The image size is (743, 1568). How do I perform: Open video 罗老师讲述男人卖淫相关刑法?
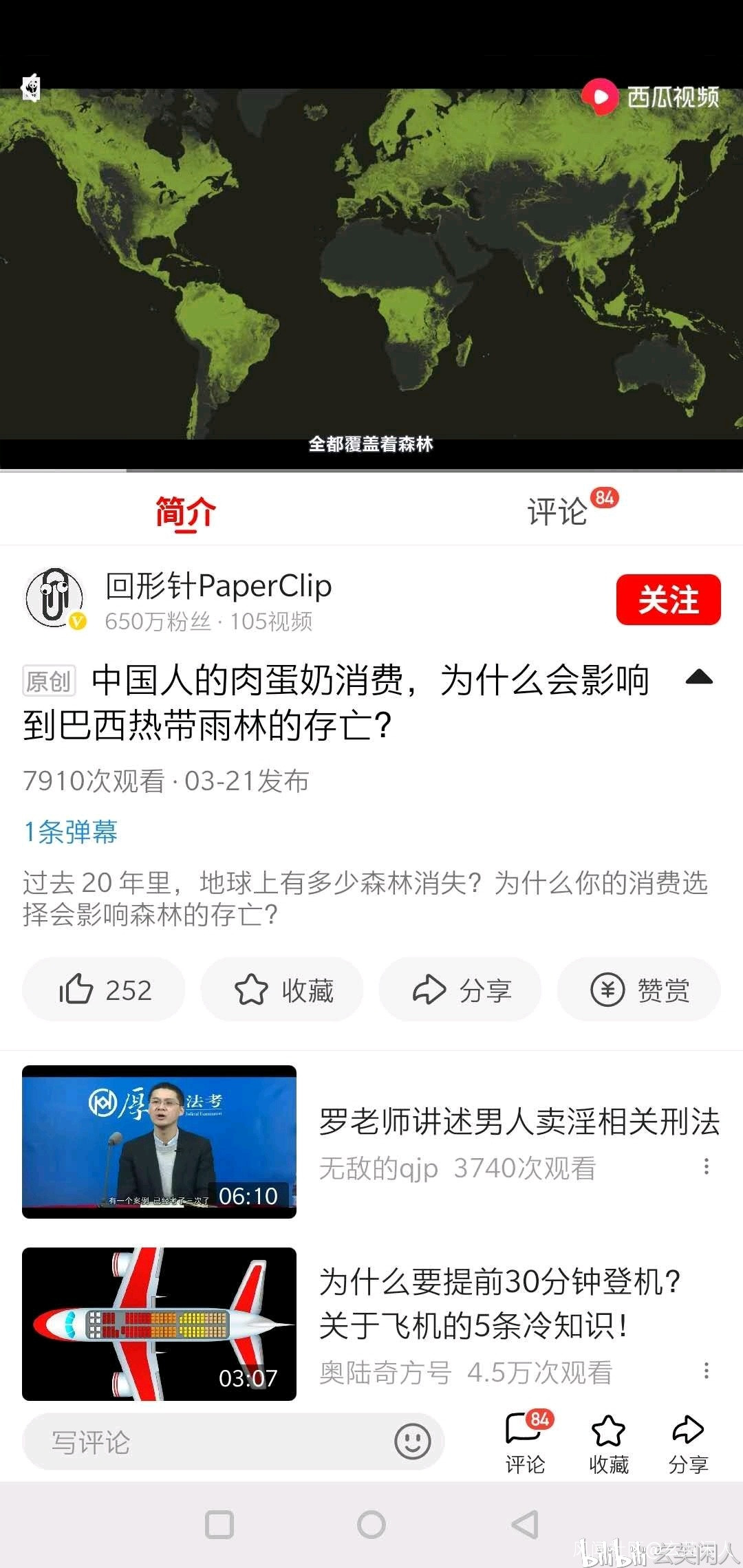(519, 1122)
